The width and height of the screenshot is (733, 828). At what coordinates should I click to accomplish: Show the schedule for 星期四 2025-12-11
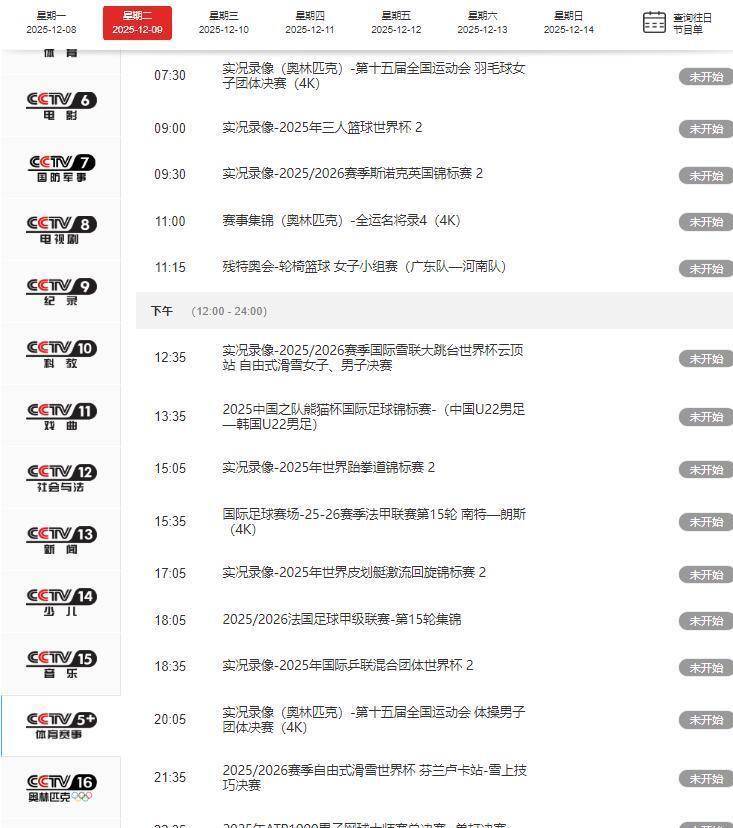(x=310, y=23)
